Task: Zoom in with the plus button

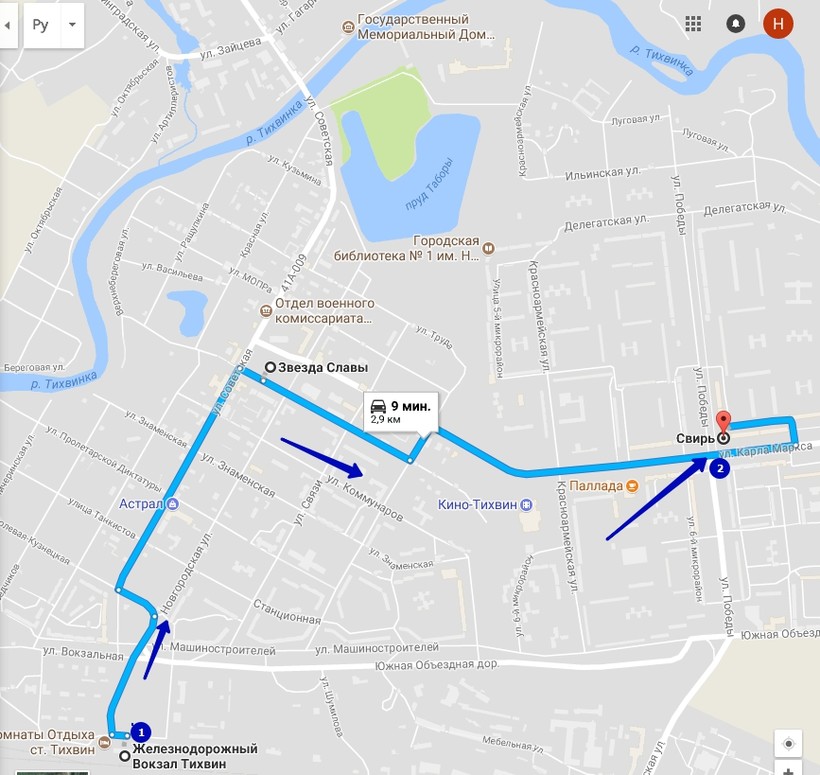Action: (789, 770)
